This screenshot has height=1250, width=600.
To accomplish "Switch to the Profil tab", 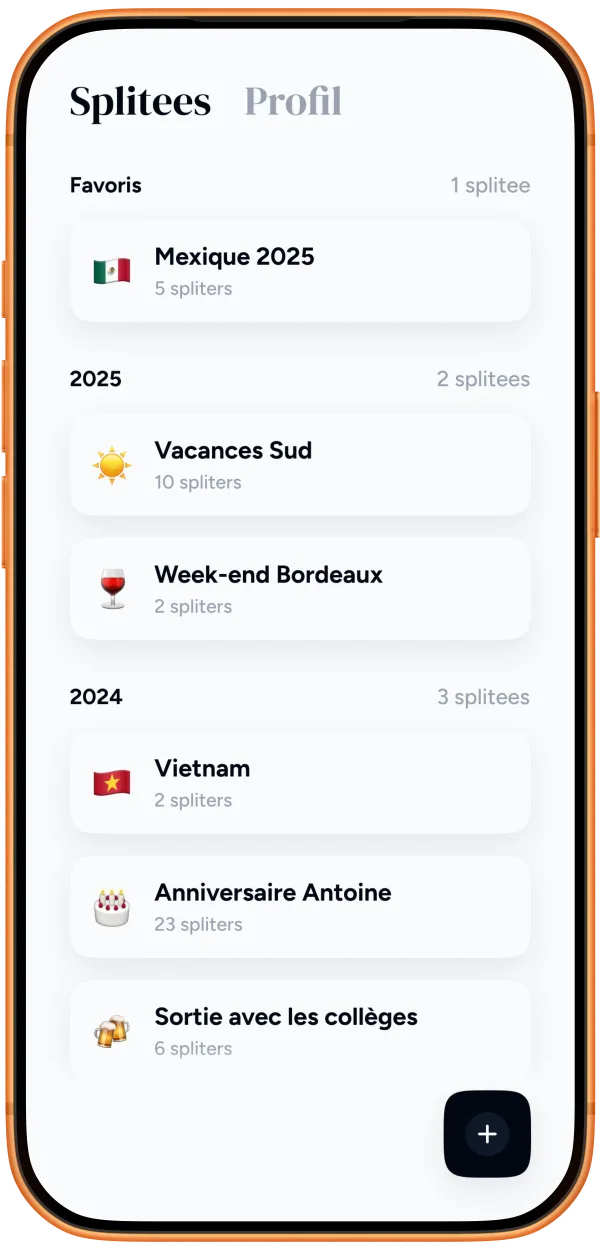I will click(293, 102).
